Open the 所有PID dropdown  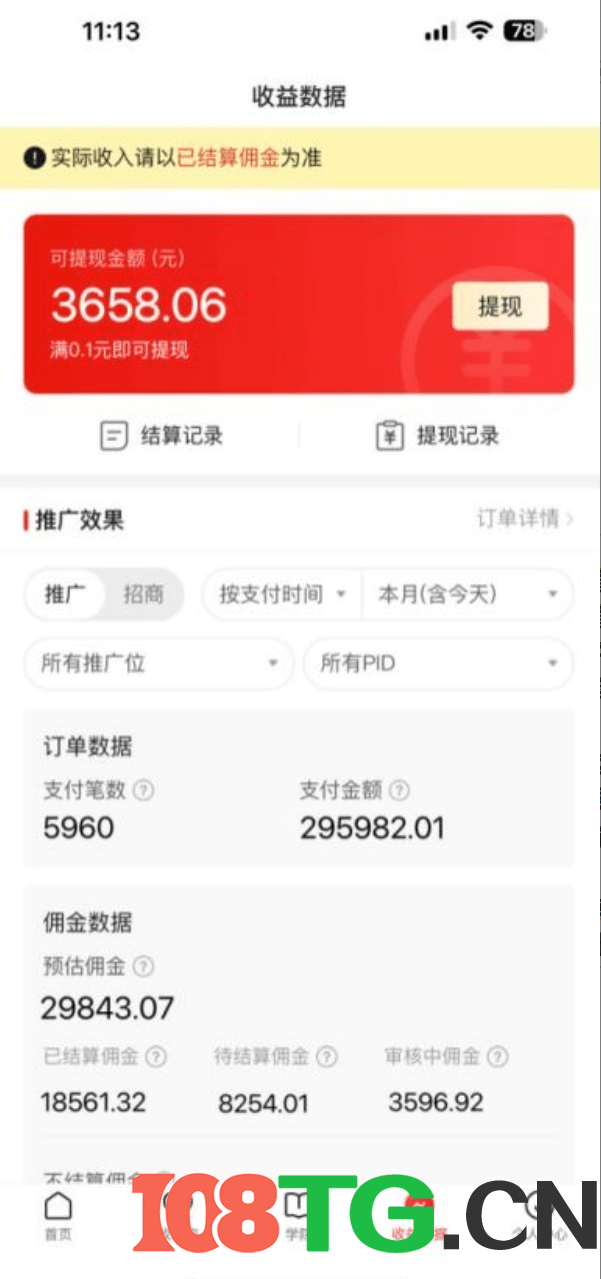pyautogui.click(x=438, y=663)
